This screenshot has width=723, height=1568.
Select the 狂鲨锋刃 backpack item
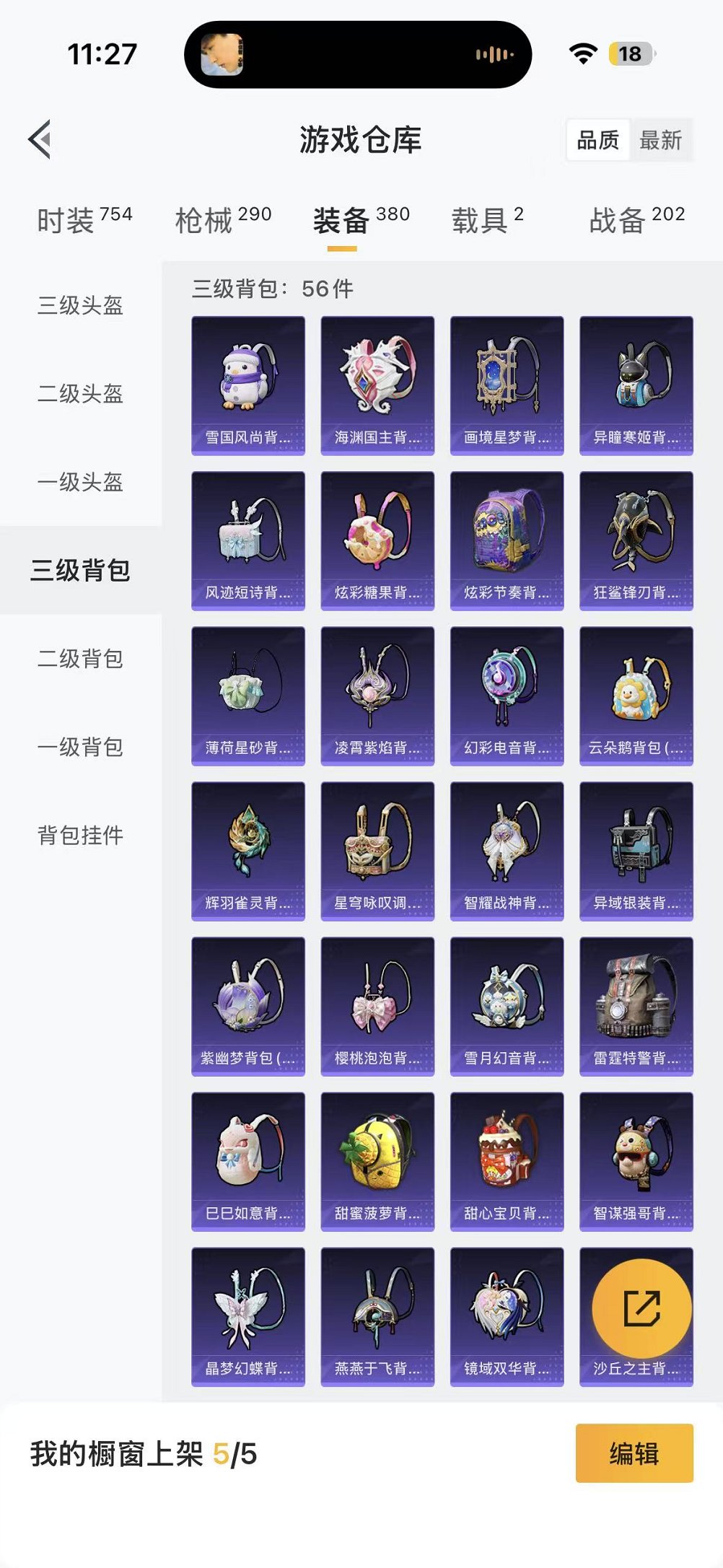636,540
